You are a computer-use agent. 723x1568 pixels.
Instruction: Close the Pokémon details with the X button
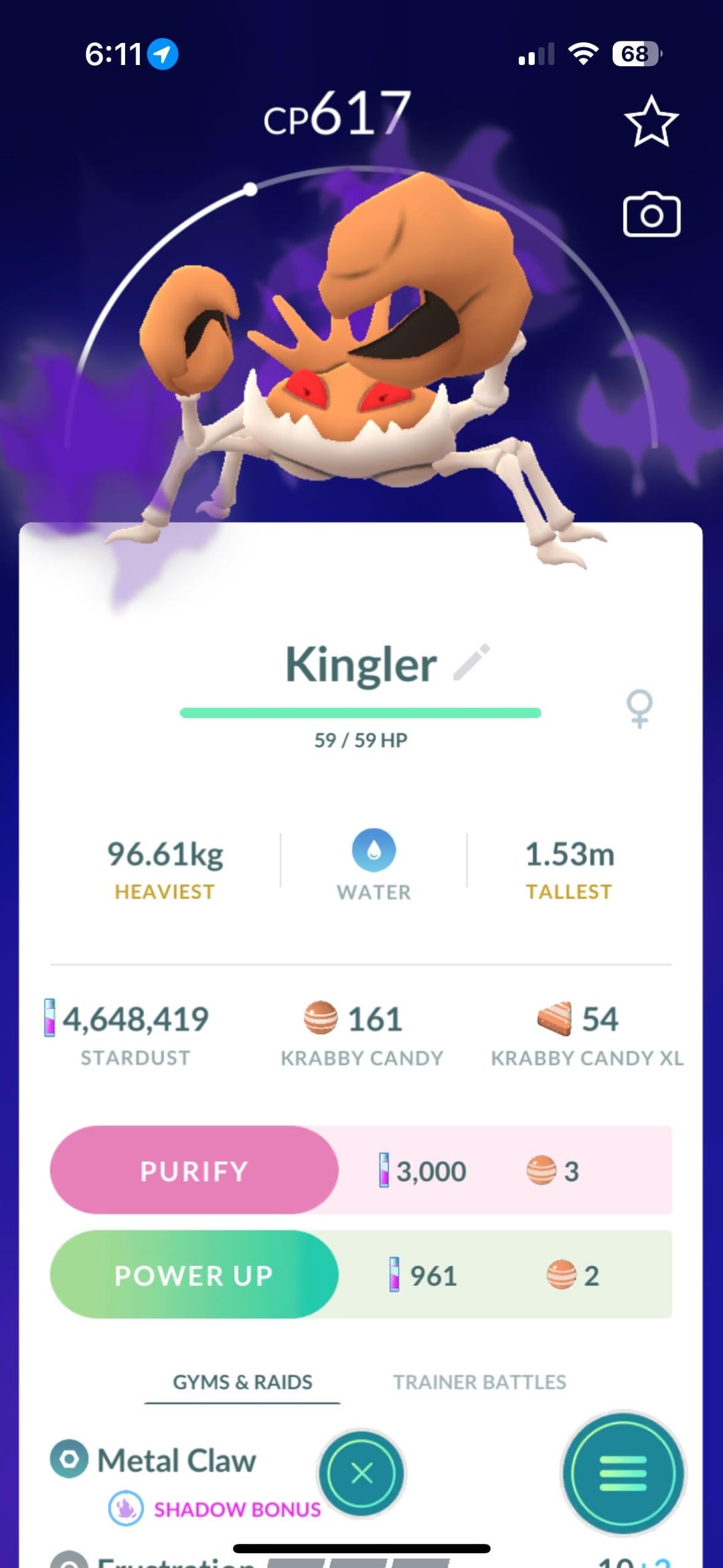(361, 1474)
